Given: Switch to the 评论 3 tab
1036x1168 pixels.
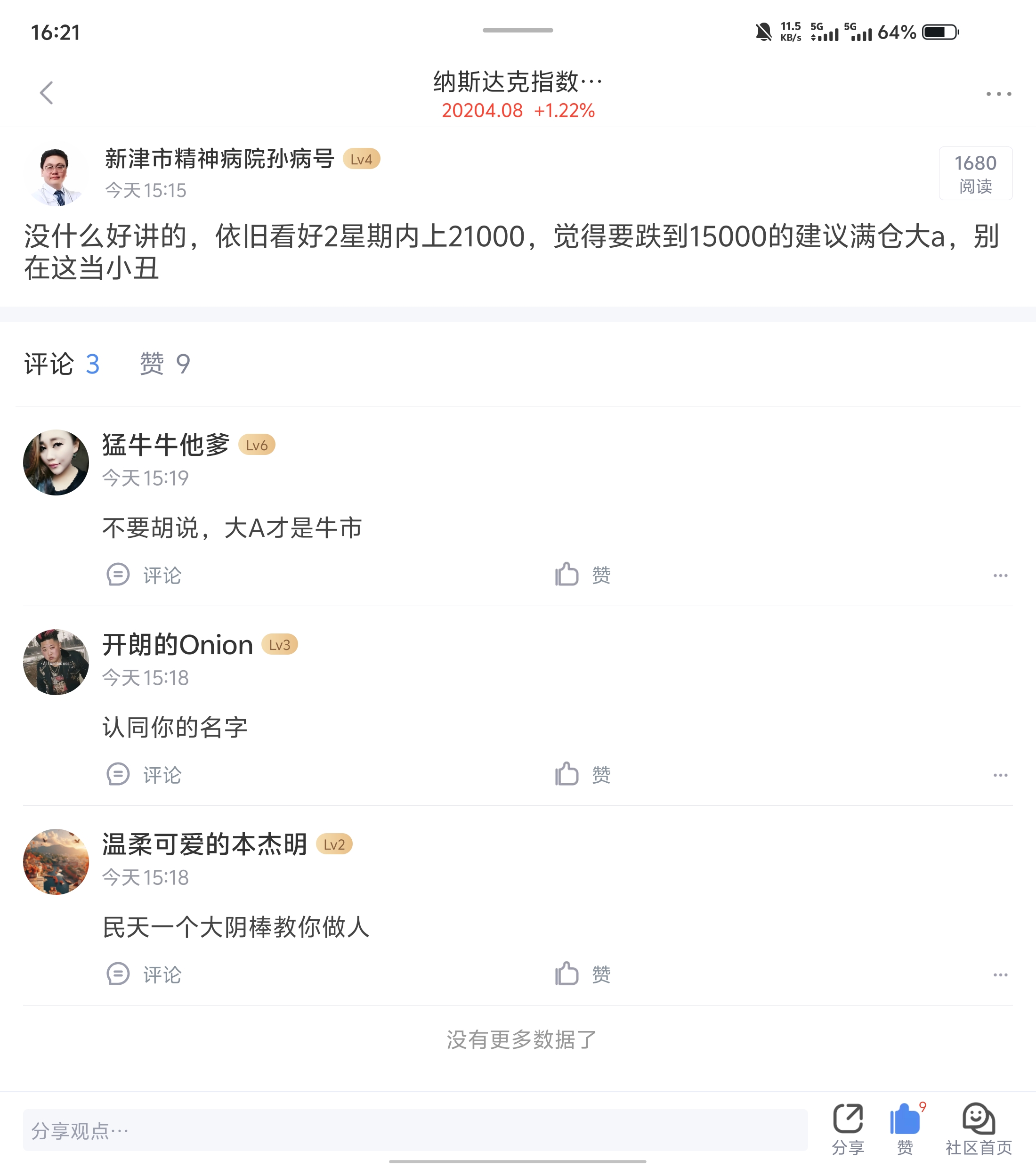Looking at the screenshot, I should (62, 365).
